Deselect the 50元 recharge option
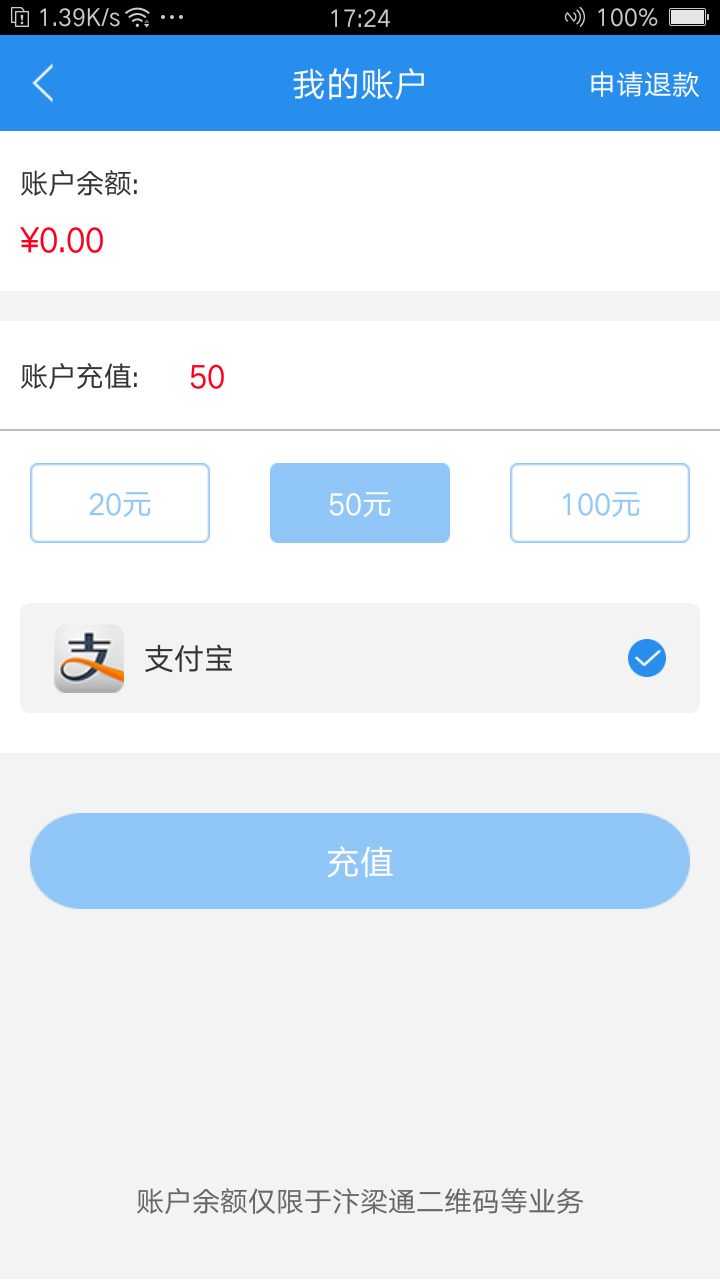The height and width of the screenshot is (1280, 720). coord(359,503)
